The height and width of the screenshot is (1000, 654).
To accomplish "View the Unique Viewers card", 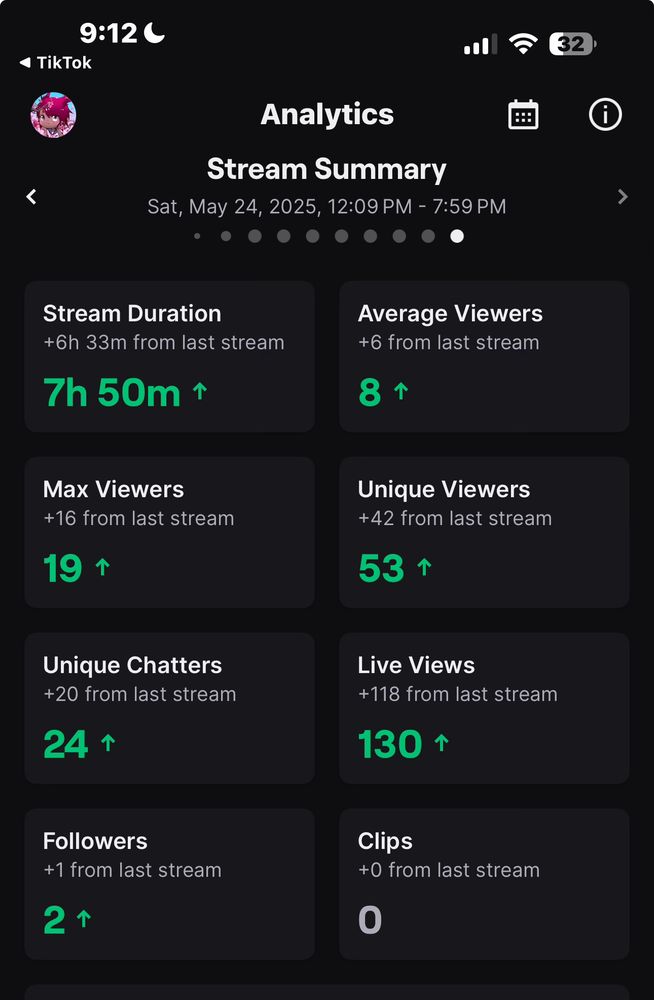I will click(484, 532).
